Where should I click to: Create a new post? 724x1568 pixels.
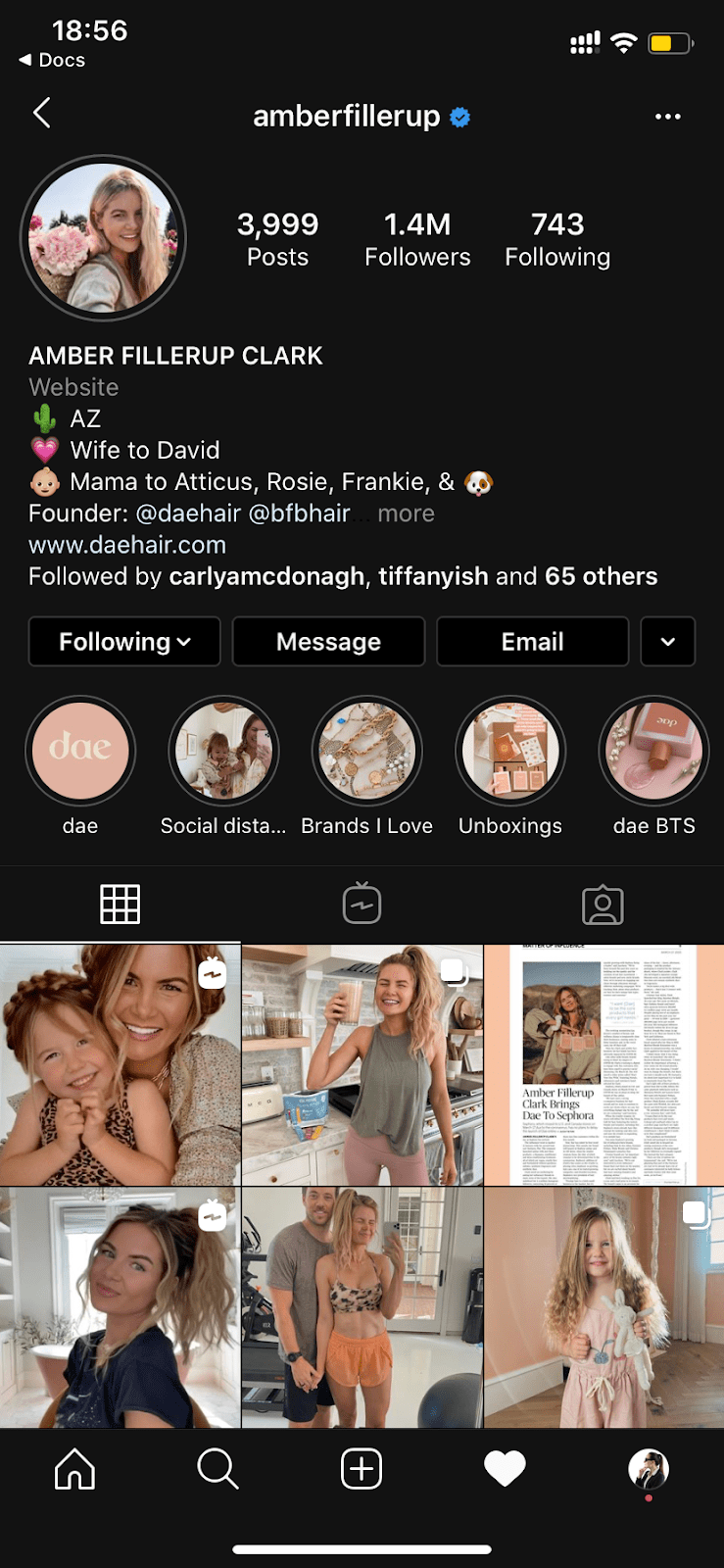pos(362,1469)
